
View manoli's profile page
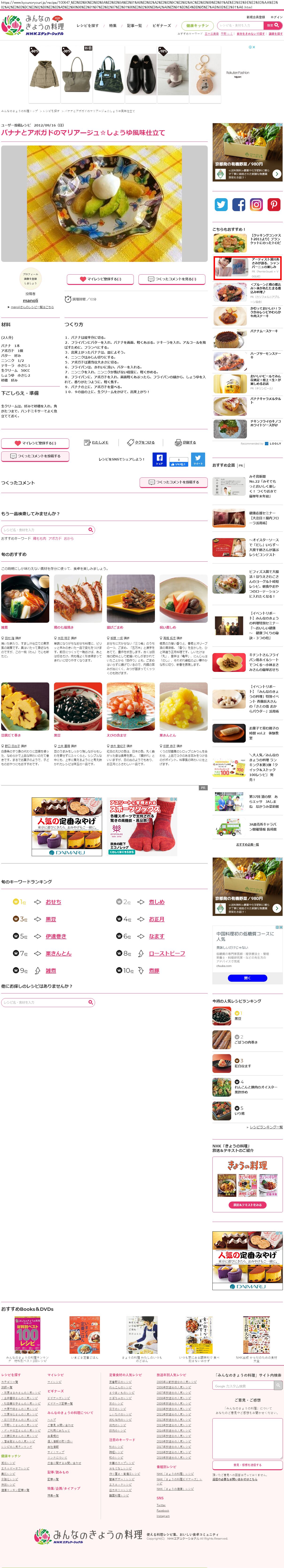pyautogui.click(x=31, y=300)
